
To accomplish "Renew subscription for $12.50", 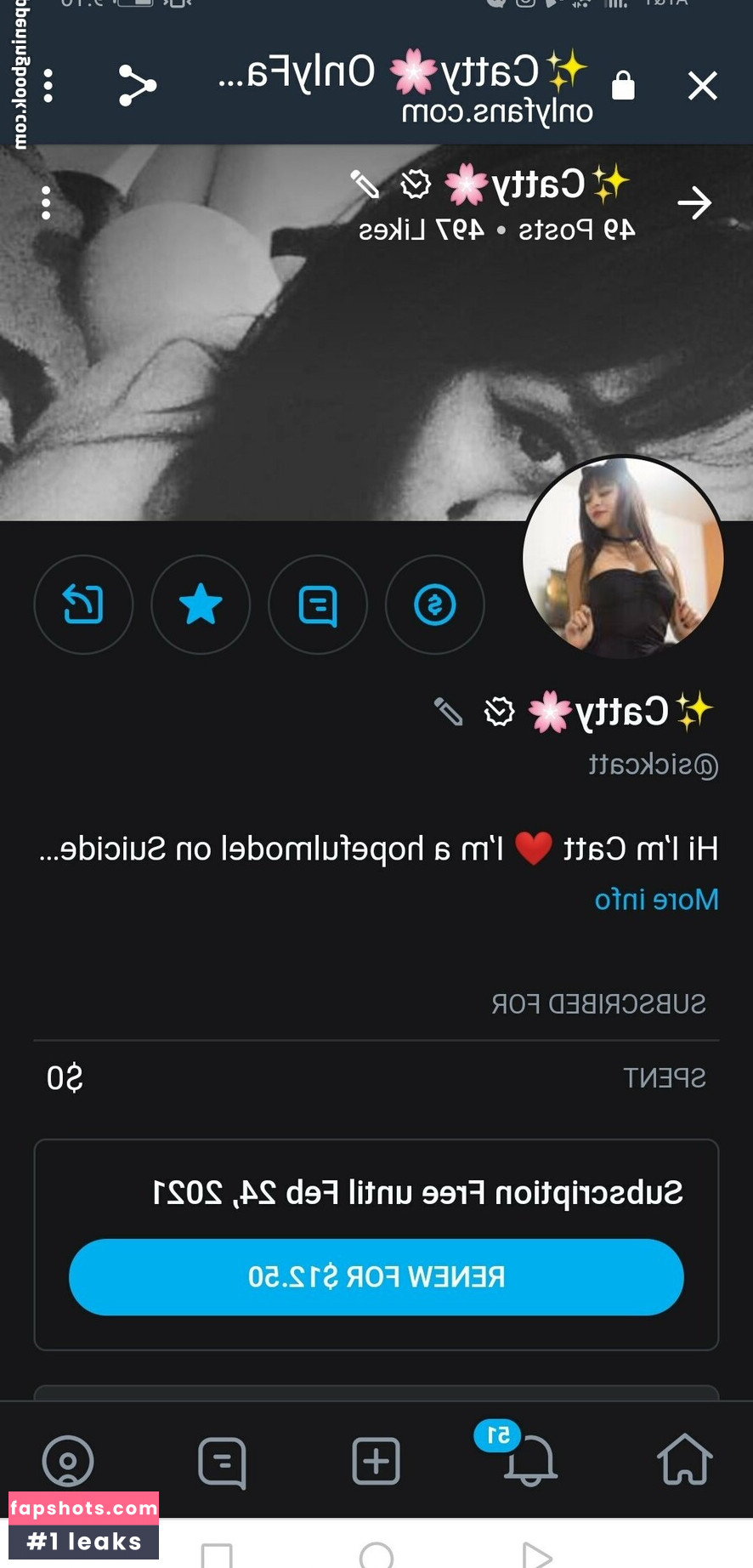I will (376, 1276).
